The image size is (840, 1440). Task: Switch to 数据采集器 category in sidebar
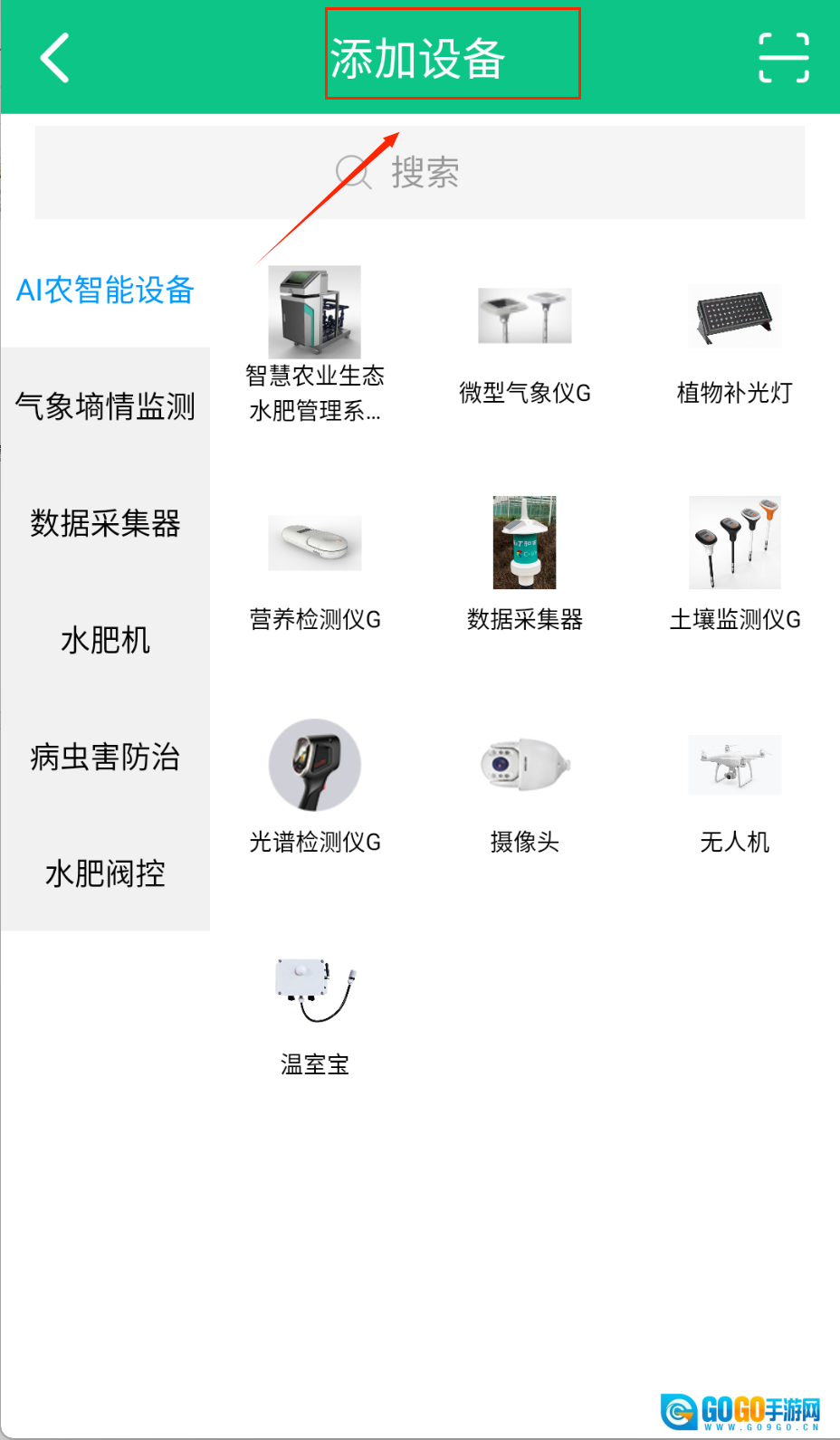[105, 523]
